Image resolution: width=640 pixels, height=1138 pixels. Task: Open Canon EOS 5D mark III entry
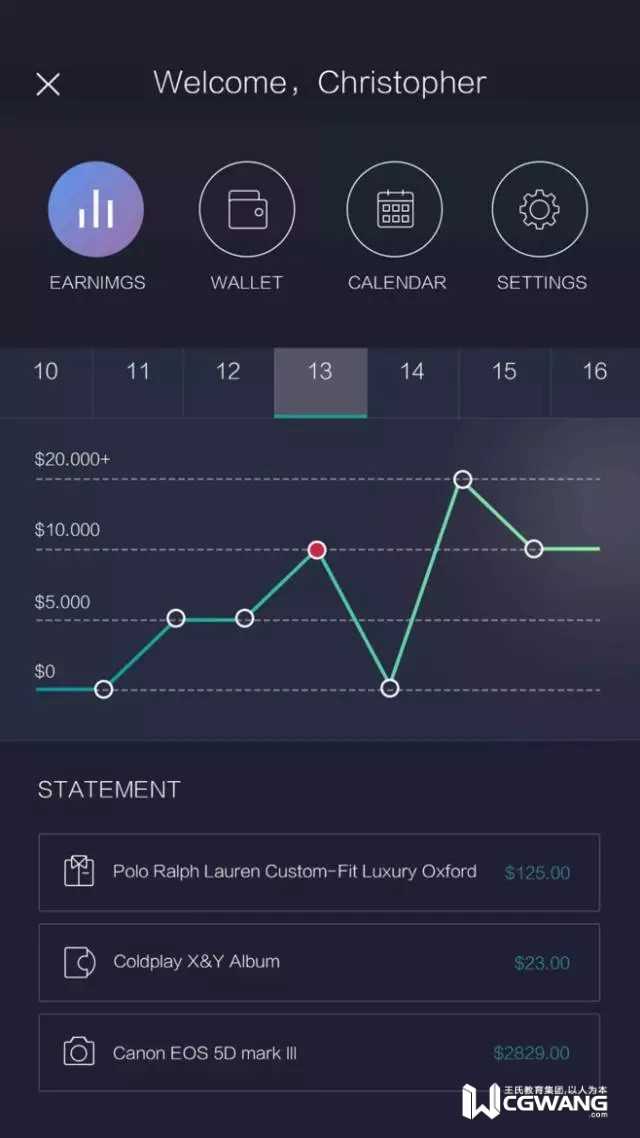[319, 1052]
